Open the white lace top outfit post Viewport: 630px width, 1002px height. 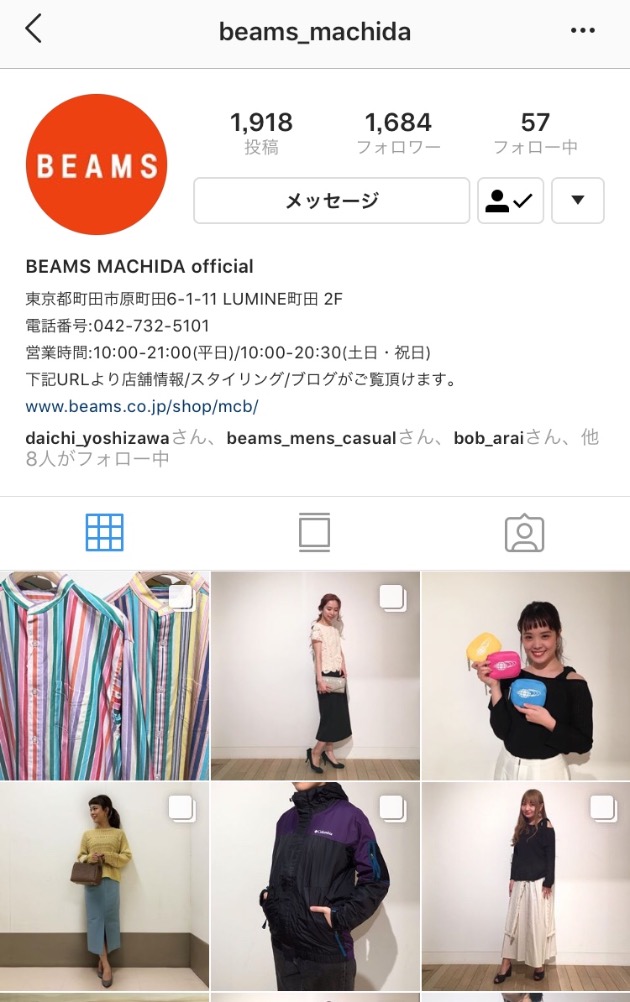click(315, 676)
